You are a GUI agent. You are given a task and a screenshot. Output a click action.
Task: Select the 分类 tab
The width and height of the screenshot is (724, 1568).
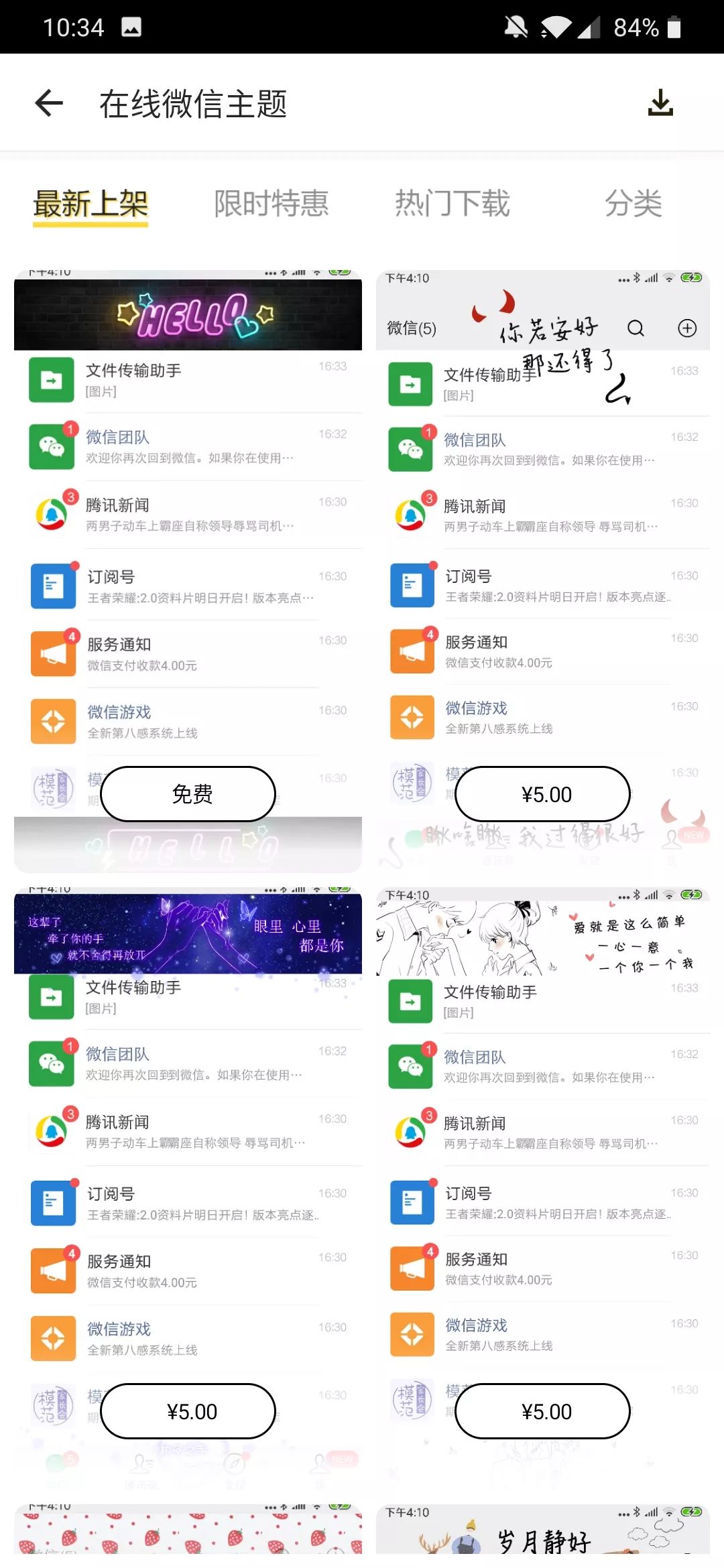pyautogui.click(x=633, y=204)
